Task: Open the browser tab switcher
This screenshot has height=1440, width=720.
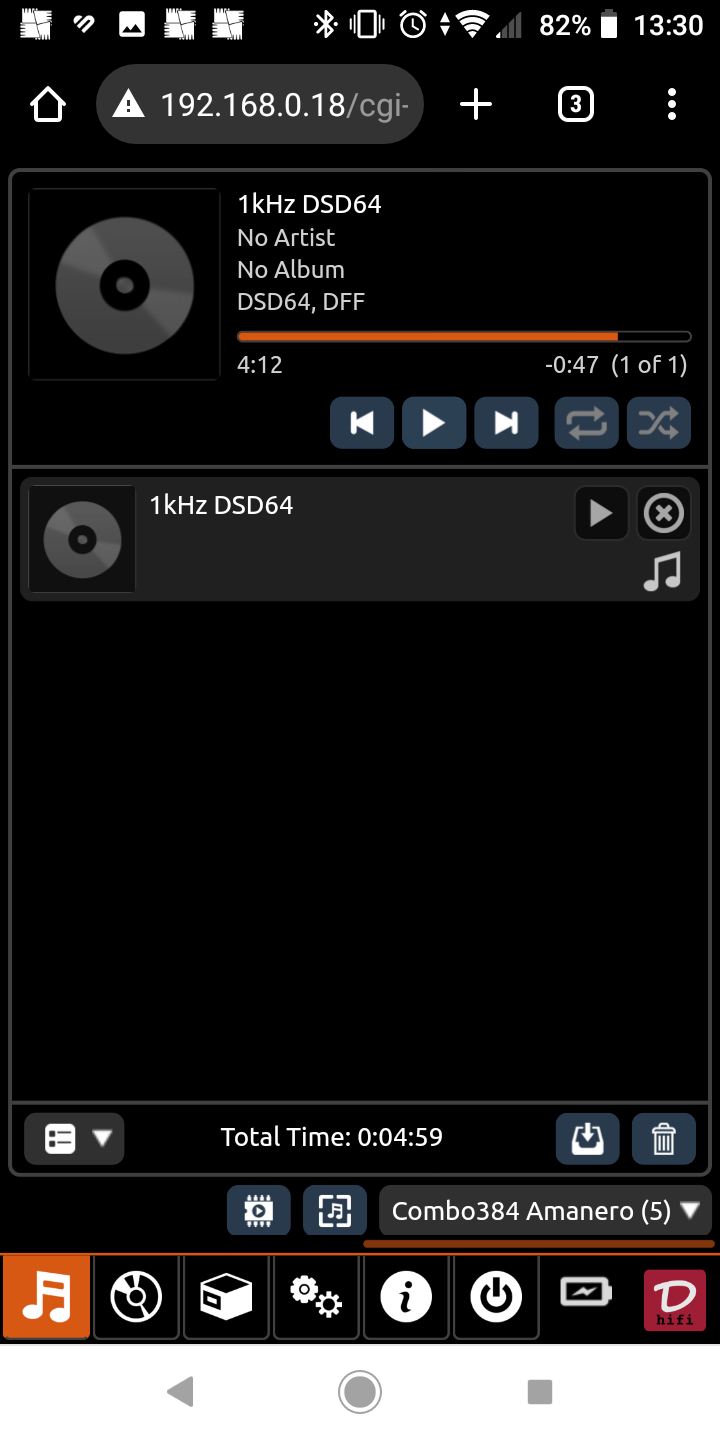Action: (x=575, y=104)
